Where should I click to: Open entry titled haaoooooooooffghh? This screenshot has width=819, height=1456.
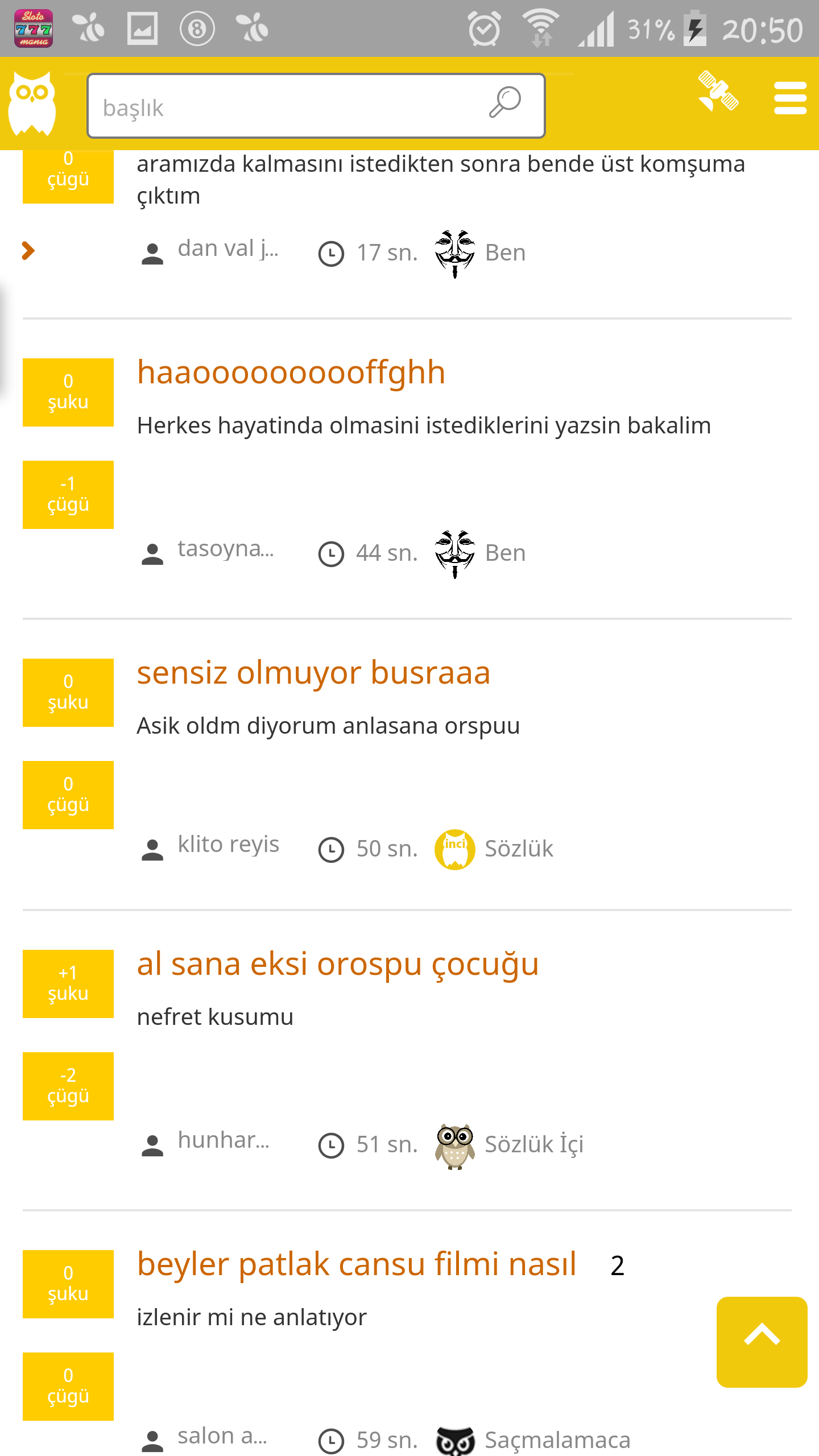click(x=291, y=373)
